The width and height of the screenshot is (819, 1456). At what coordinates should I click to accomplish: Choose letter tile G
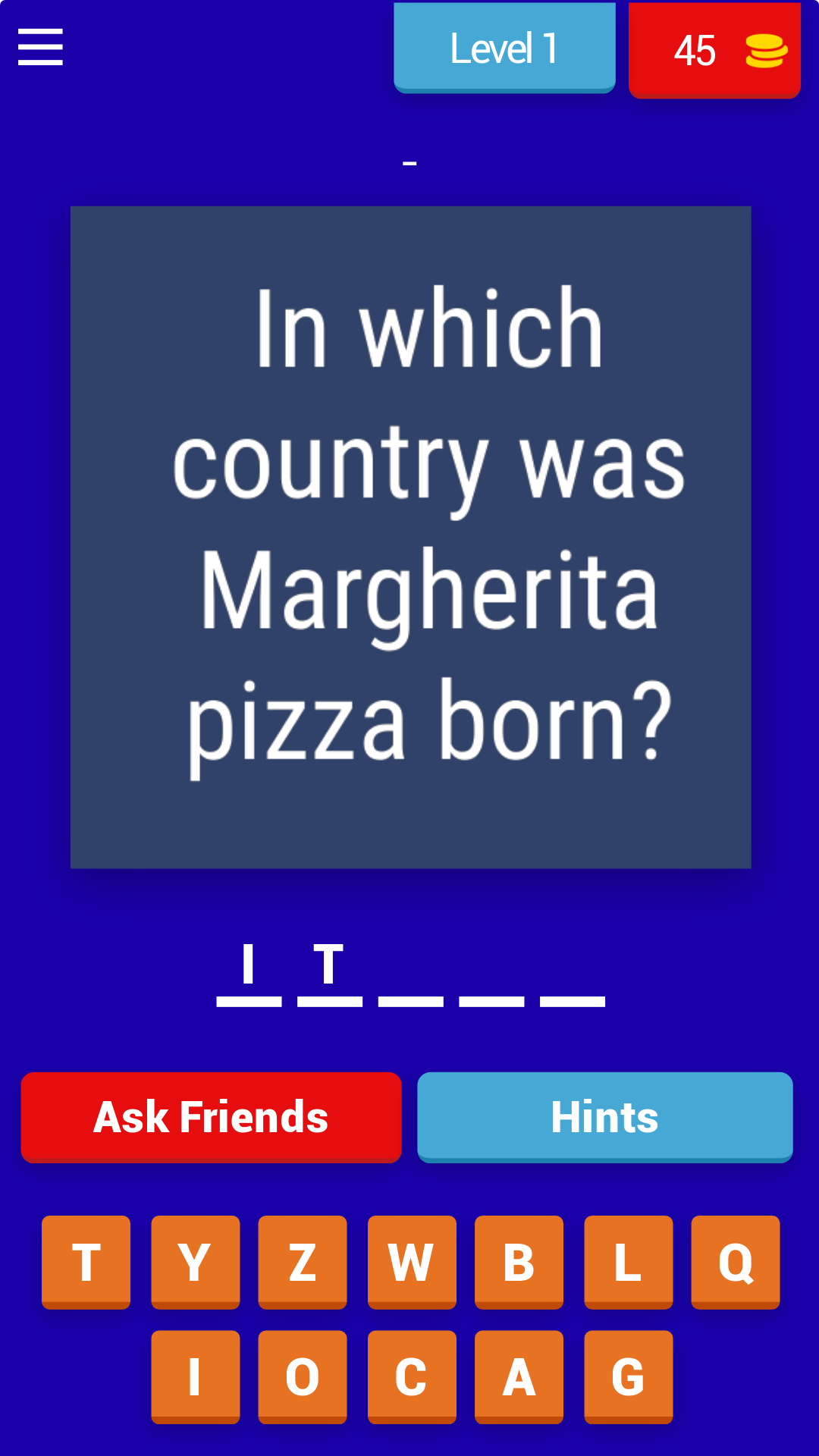click(x=628, y=1376)
